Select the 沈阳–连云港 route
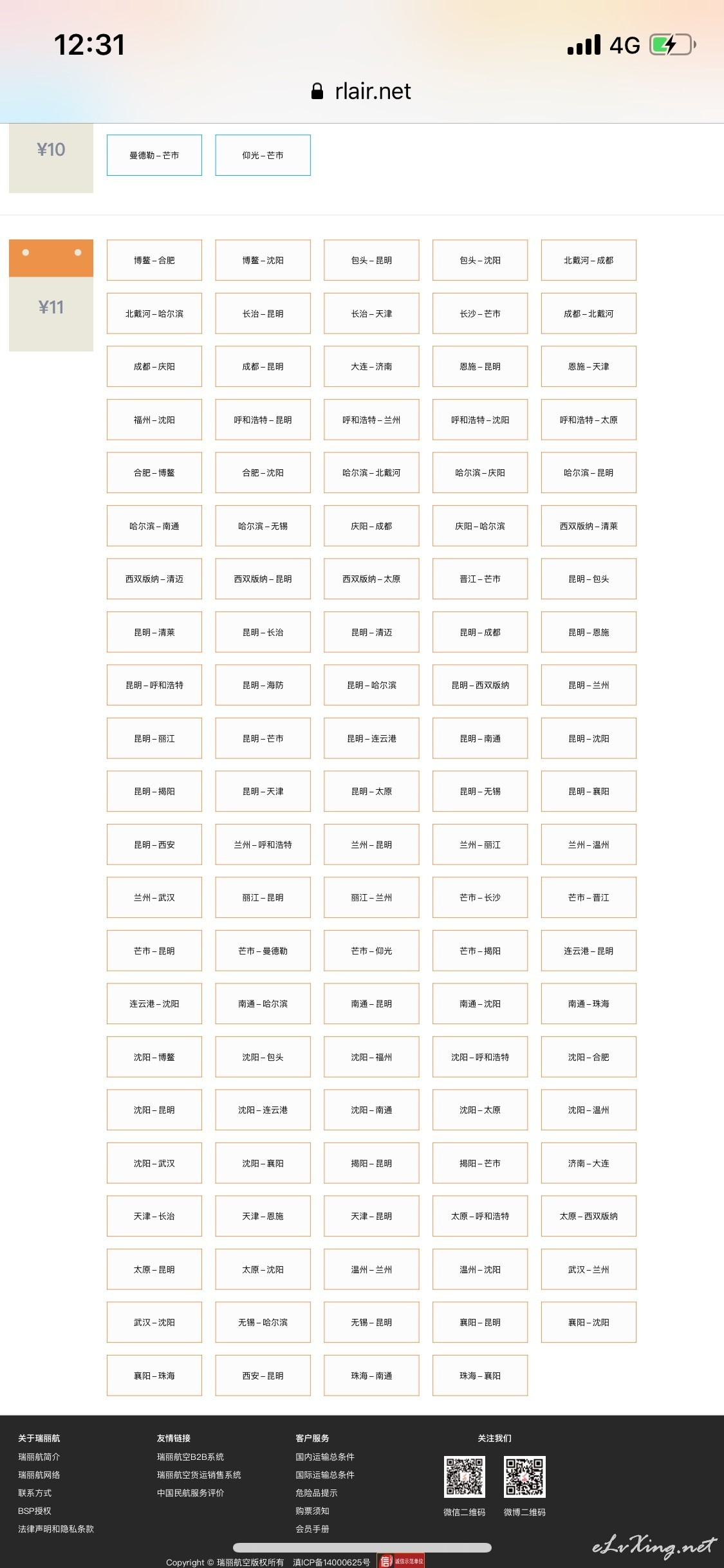 coord(263,1110)
